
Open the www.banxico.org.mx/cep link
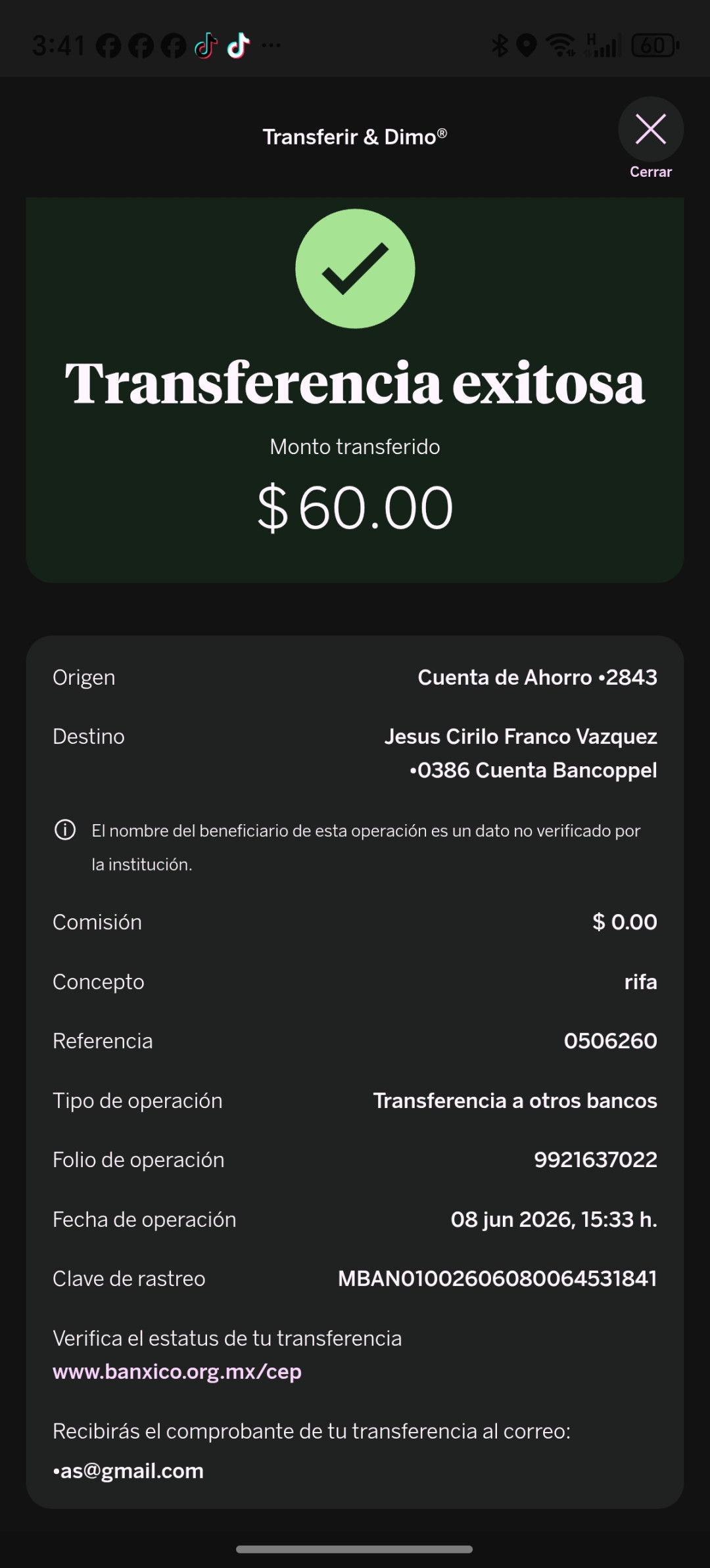pos(177,1372)
